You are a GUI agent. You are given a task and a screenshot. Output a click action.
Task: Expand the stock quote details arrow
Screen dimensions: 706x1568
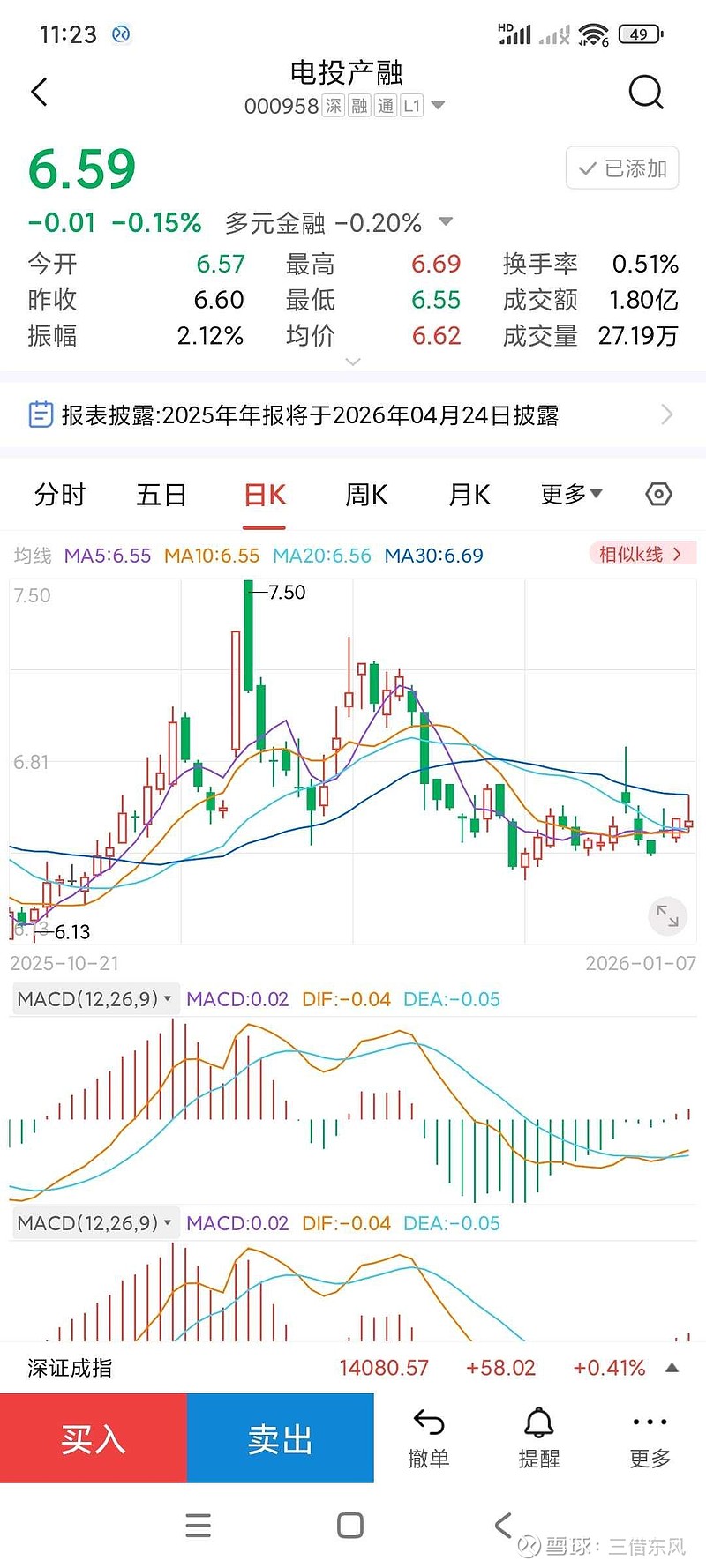(353, 362)
